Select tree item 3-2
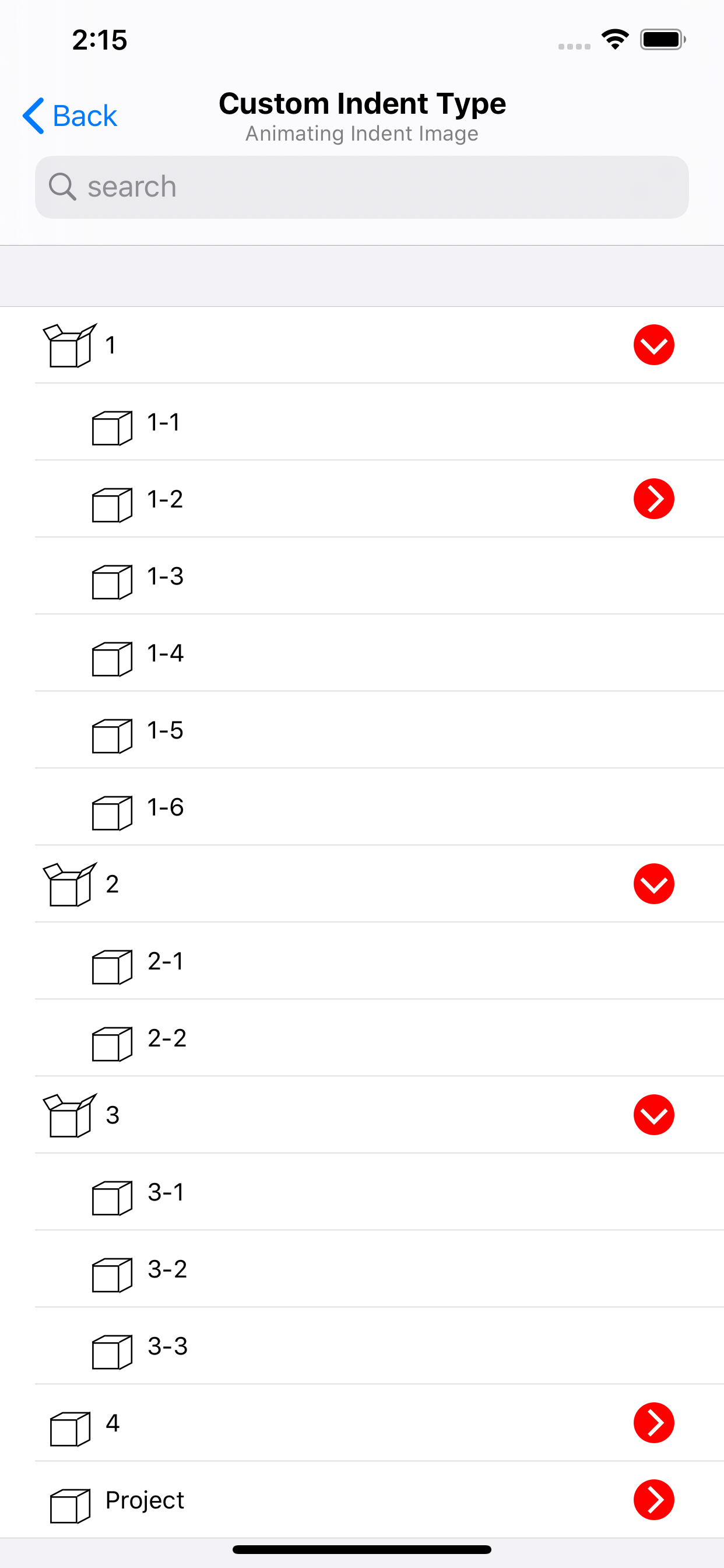Screen dimensions: 724x1568 pyautogui.click(x=167, y=1269)
